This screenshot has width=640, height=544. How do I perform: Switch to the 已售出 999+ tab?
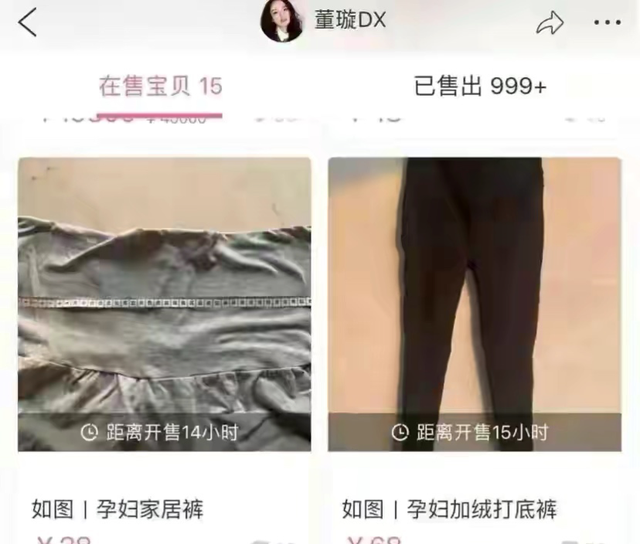tap(480, 86)
